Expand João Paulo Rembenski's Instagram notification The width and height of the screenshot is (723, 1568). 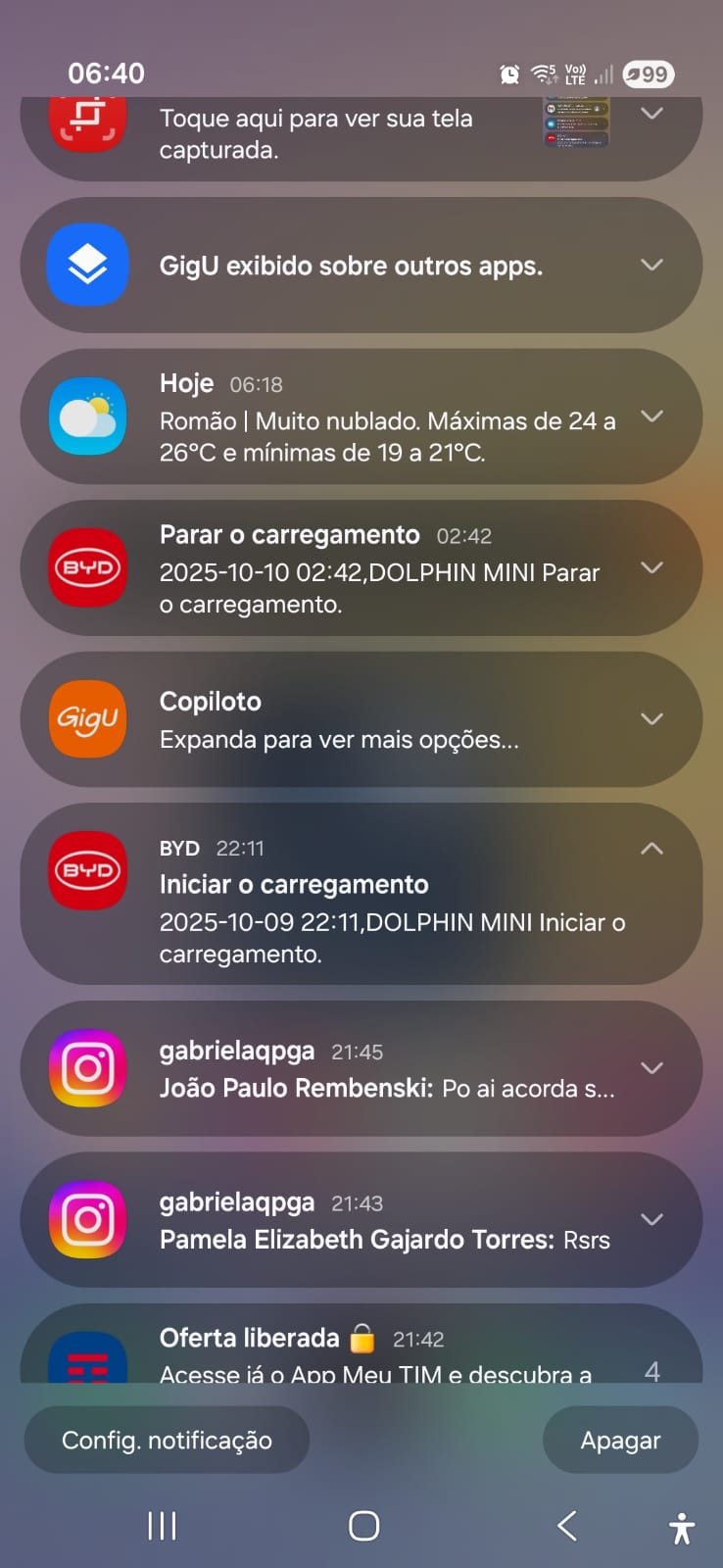tap(651, 1067)
